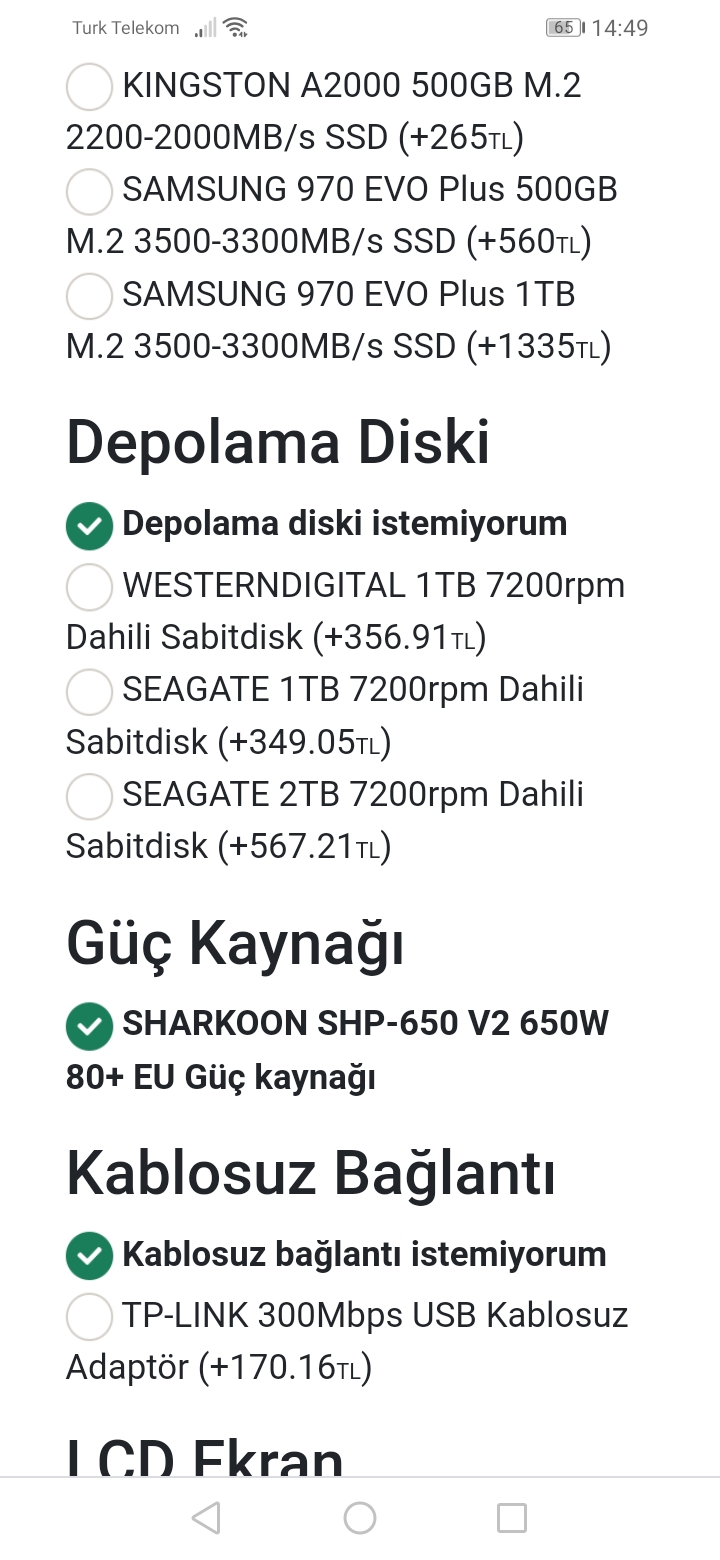Pick SEAGATE 2TB 7200rpm Dahili Sabitdisk
This screenshot has width=720, height=1560.
pyautogui.click(x=89, y=796)
